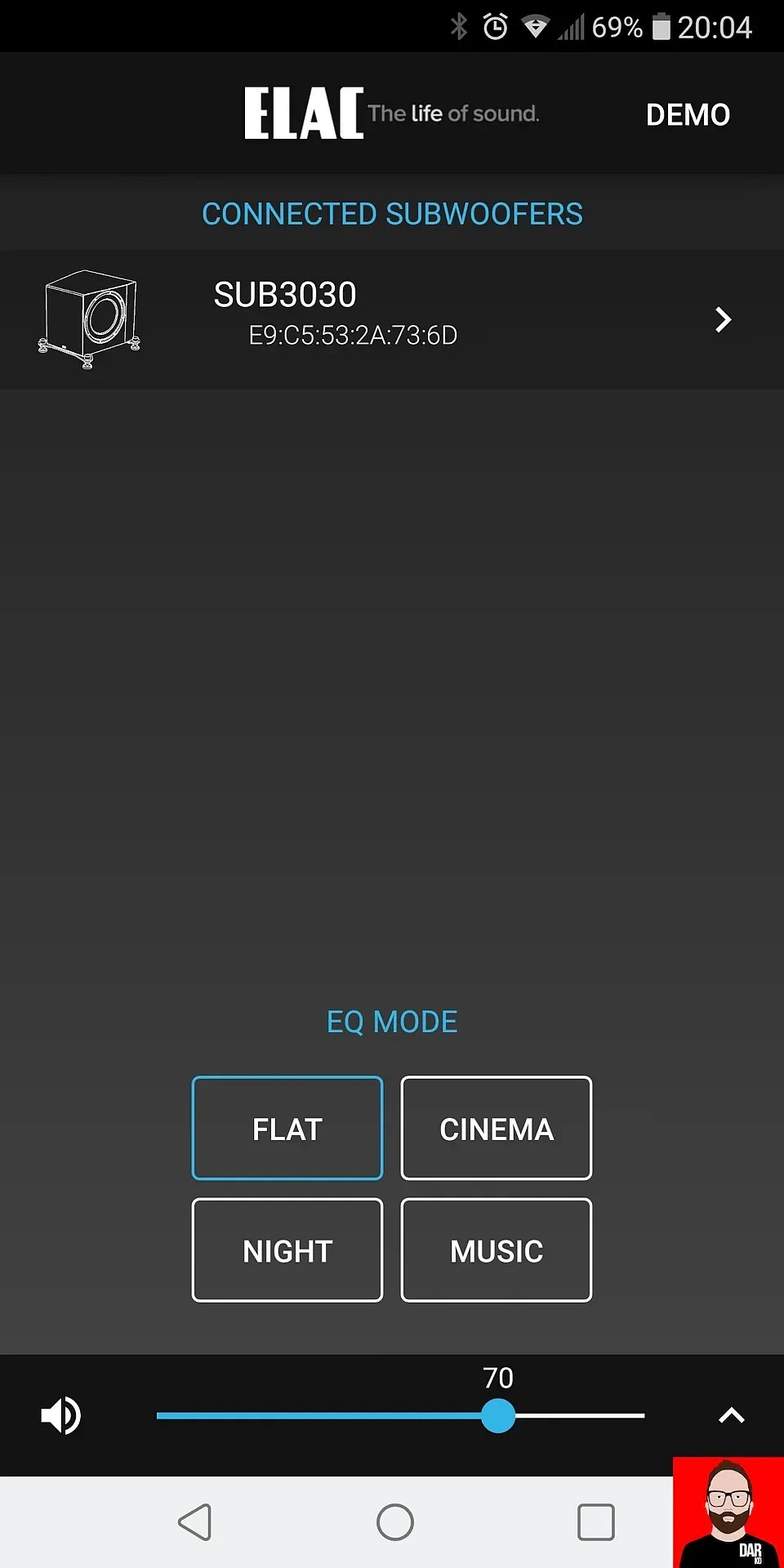Expand the volume panel with the up chevron

pos(731,1415)
